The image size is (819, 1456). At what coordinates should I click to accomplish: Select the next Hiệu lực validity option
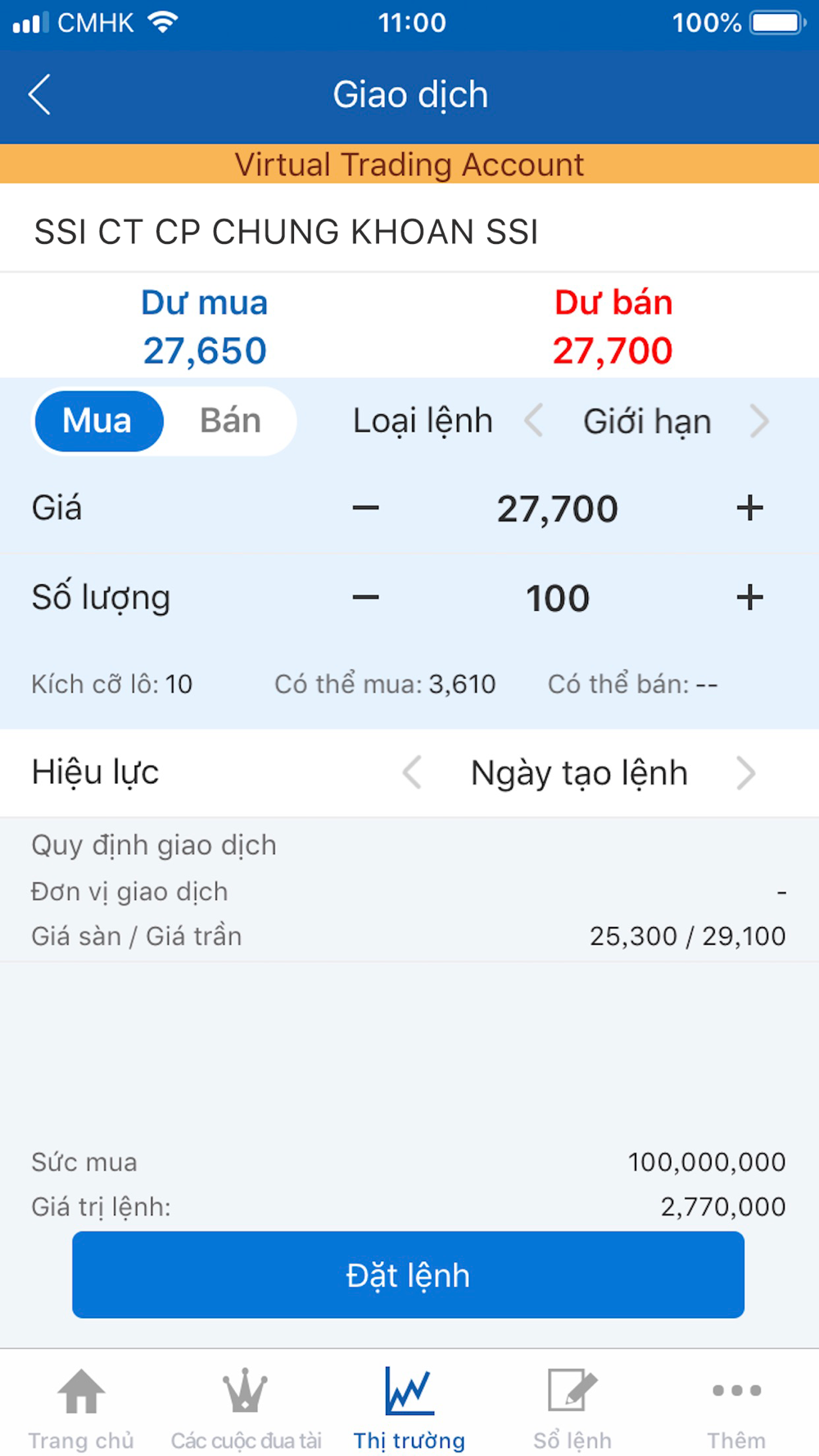pos(745,773)
